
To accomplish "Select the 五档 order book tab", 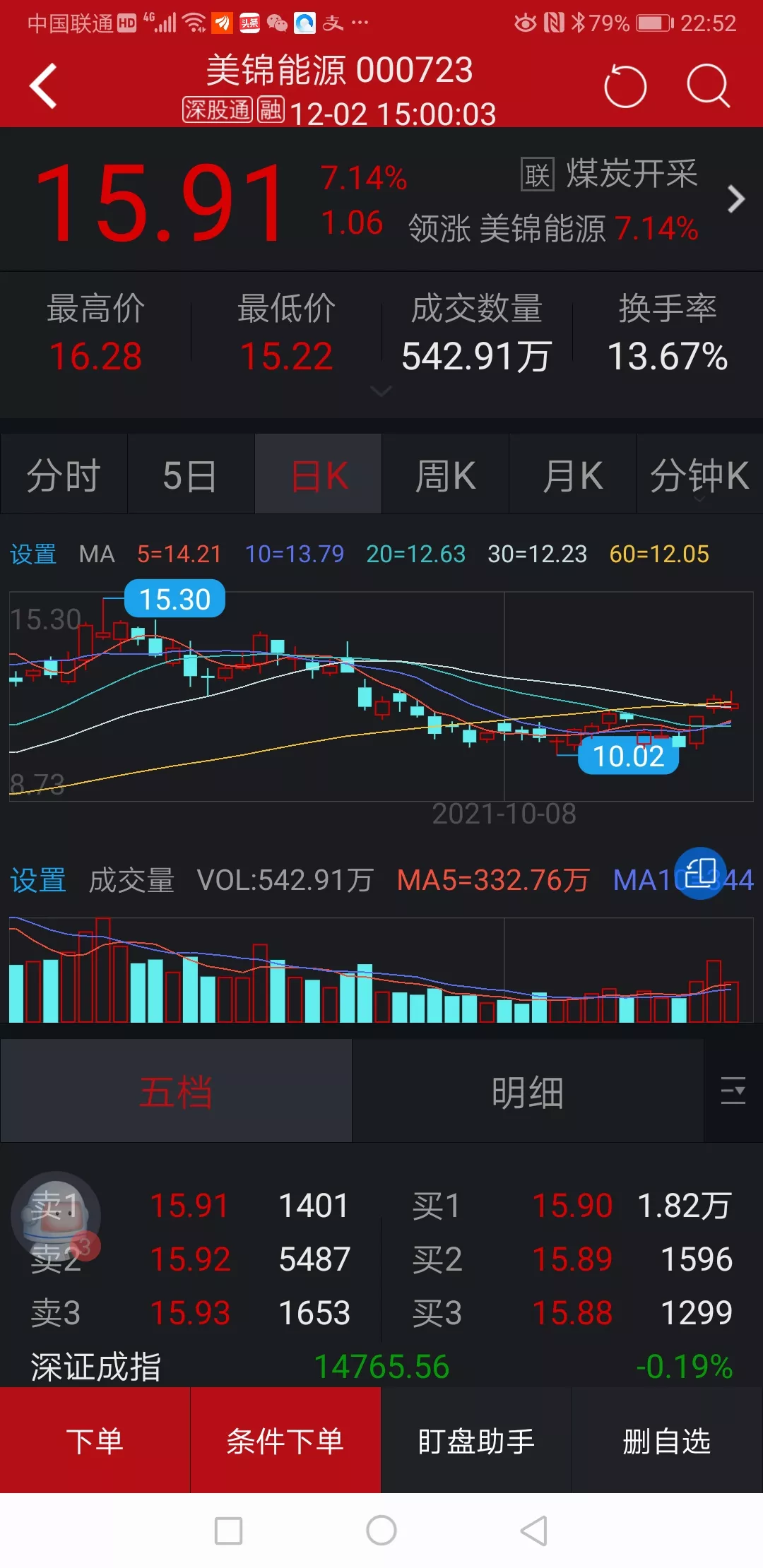I will point(176,1092).
